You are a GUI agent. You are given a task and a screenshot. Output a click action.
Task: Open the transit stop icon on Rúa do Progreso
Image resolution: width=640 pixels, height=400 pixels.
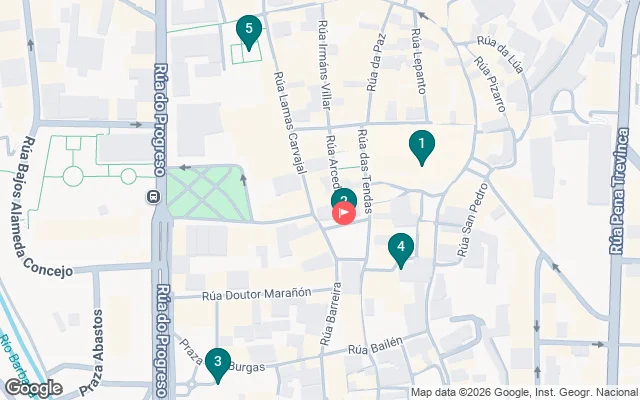coord(154,196)
